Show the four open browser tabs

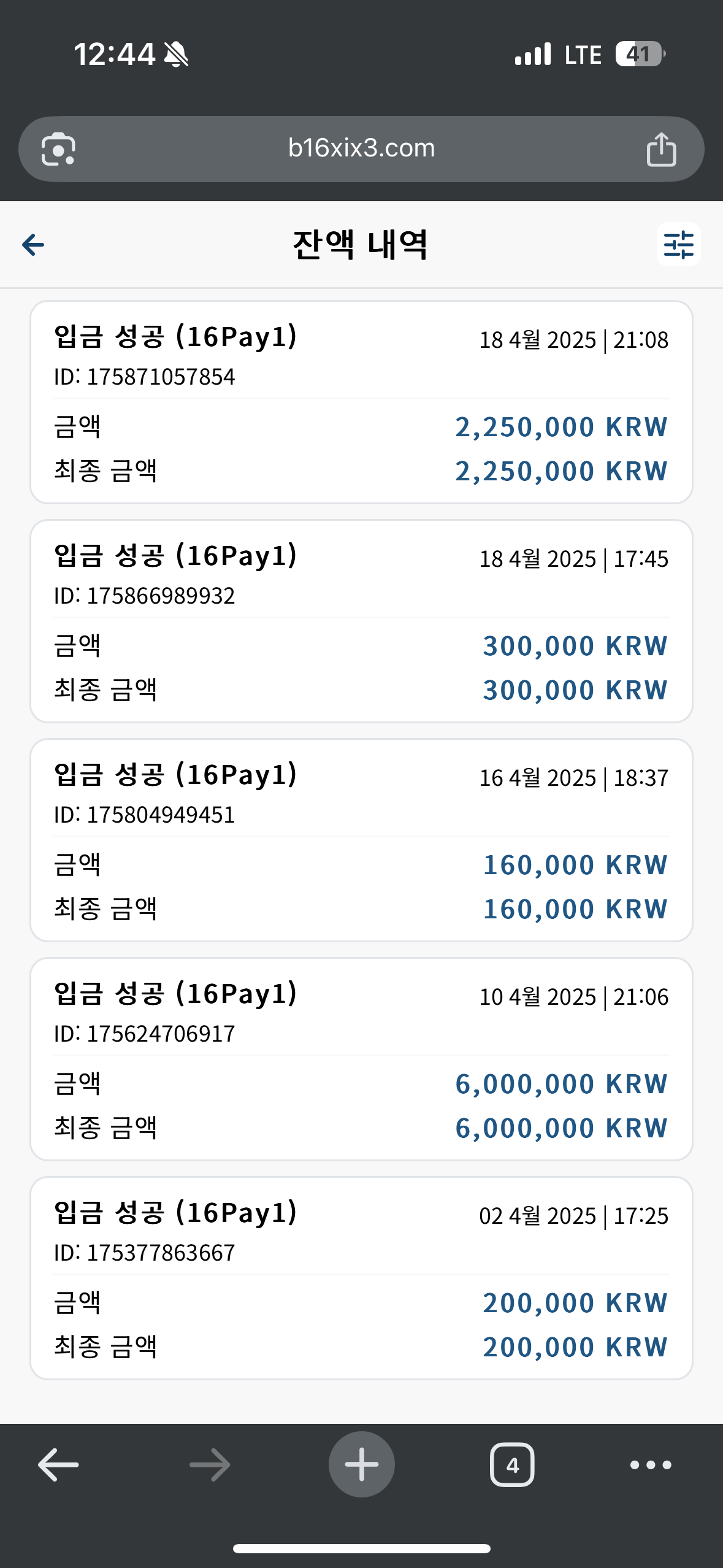(512, 1465)
